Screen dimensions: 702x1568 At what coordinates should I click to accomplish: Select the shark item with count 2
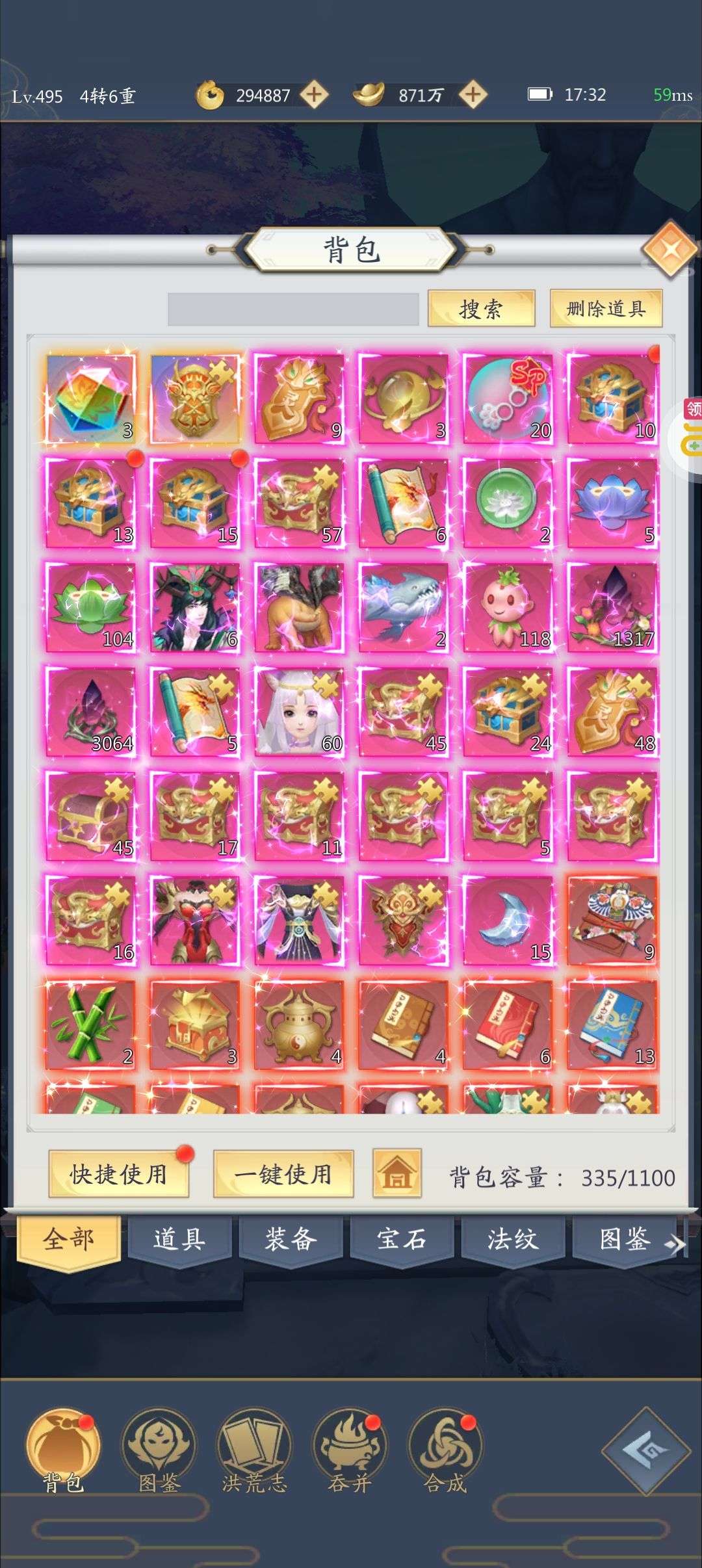(403, 608)
